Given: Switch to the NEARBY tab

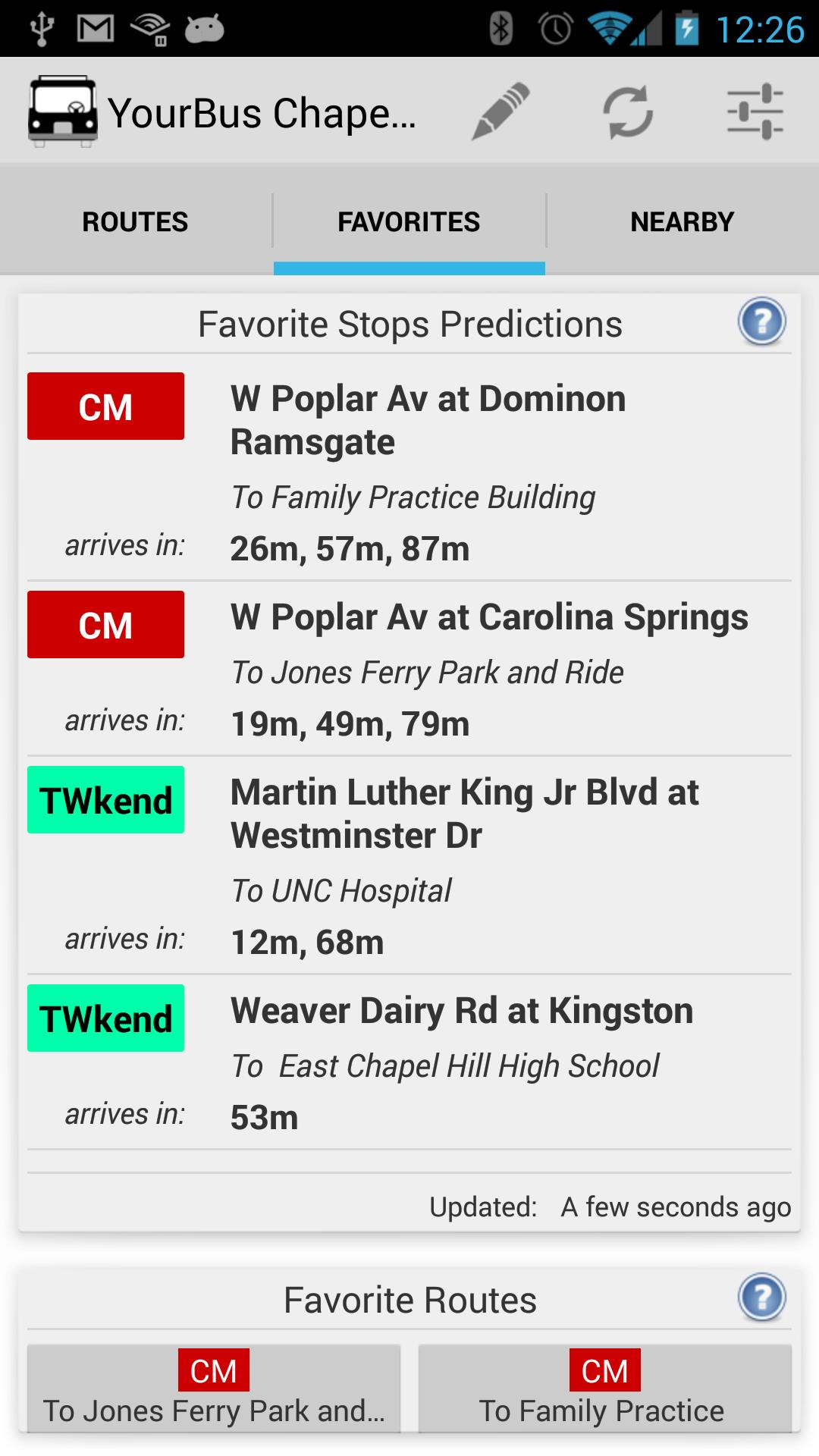Looking at the screenshot, I should (x=681, y=221).
